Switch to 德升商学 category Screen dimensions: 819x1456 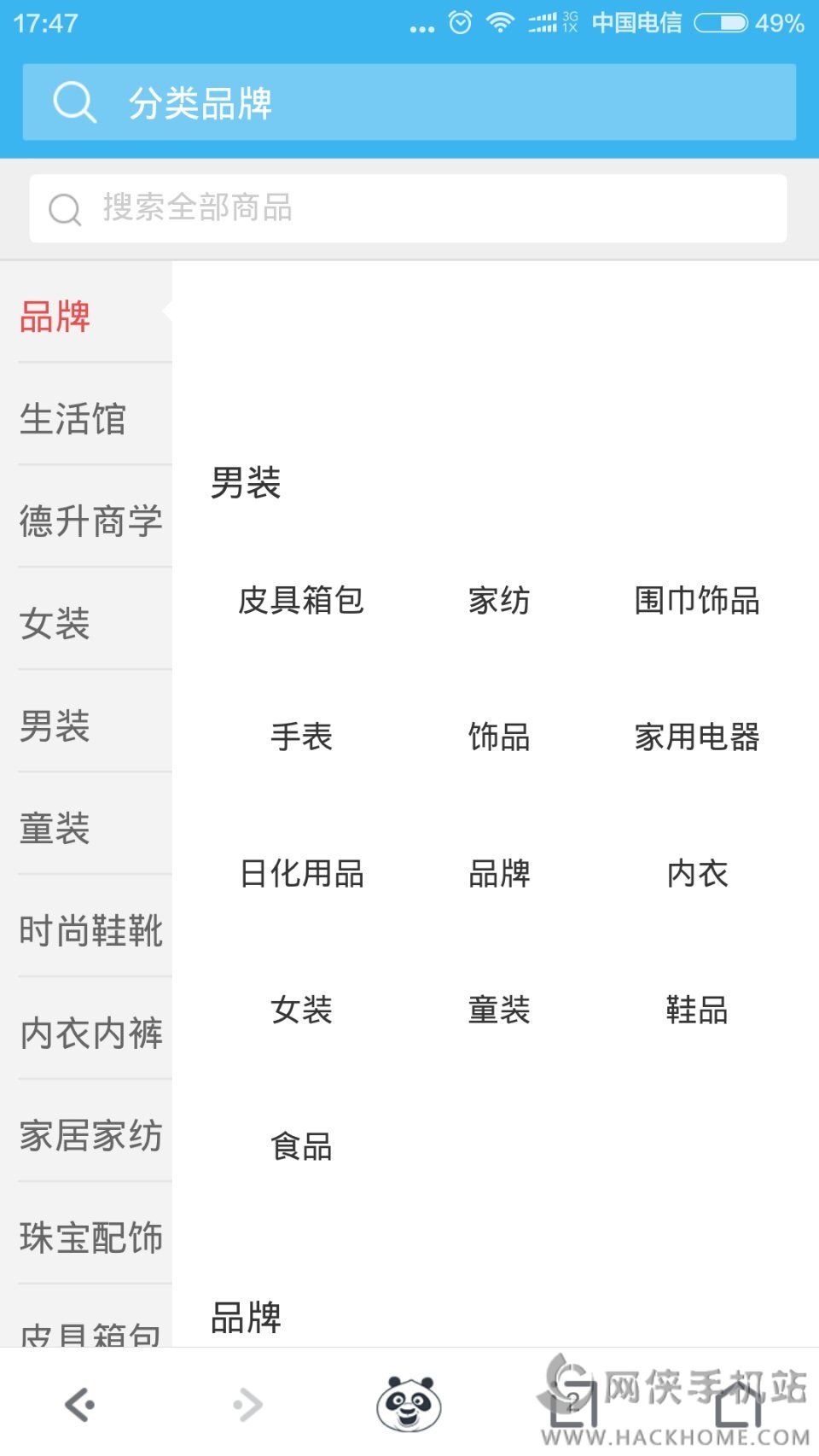(90, 521)
